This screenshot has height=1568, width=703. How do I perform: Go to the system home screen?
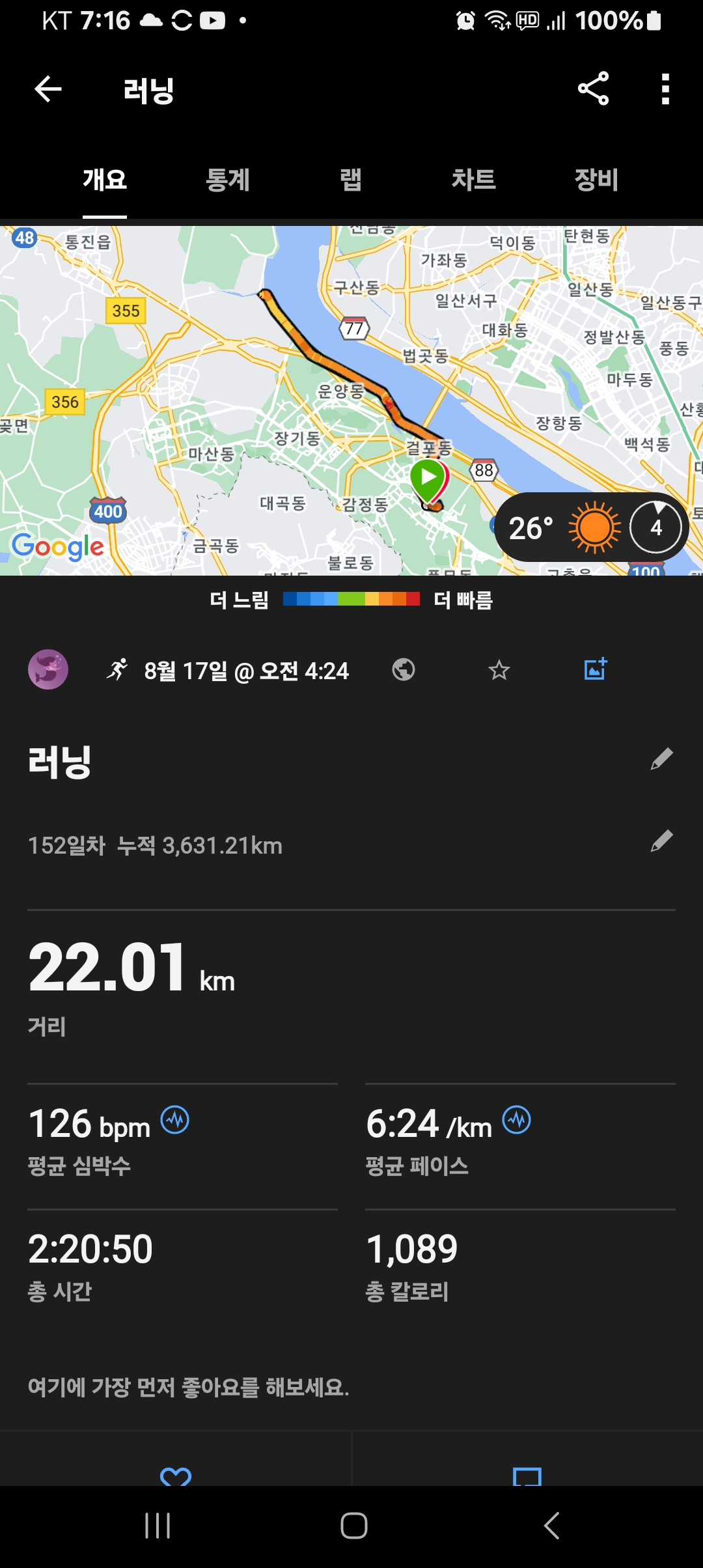[x=354, y=1526]
